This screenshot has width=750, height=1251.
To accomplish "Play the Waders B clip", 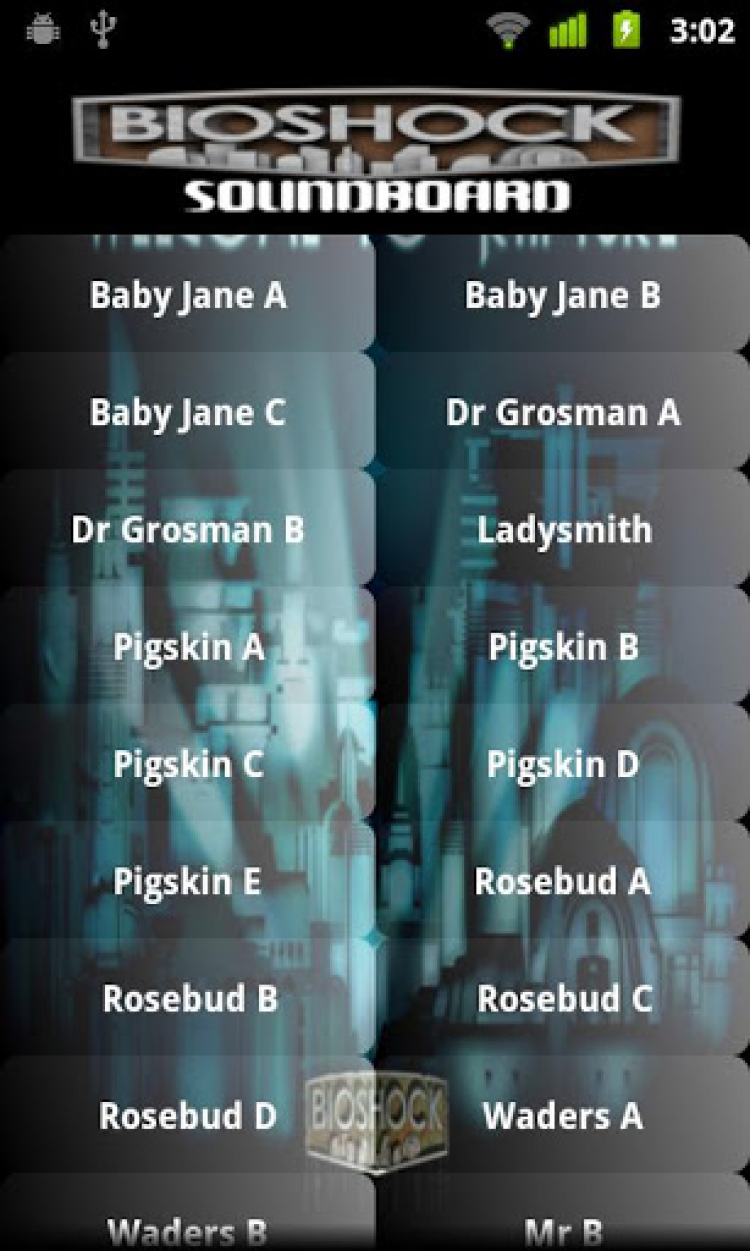I will 188,1228.
